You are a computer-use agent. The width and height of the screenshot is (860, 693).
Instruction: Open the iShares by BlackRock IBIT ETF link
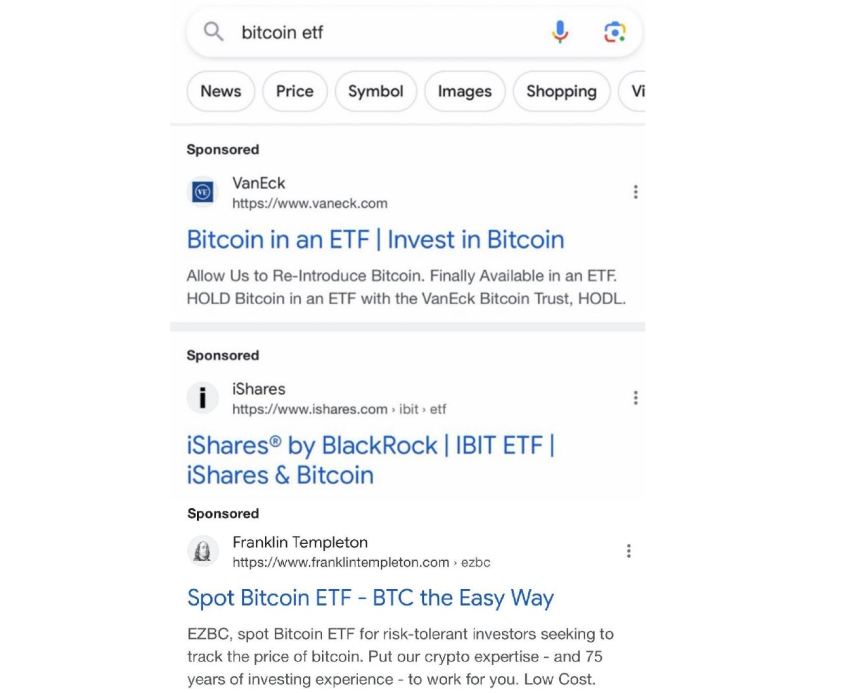[x=371, y=460]
